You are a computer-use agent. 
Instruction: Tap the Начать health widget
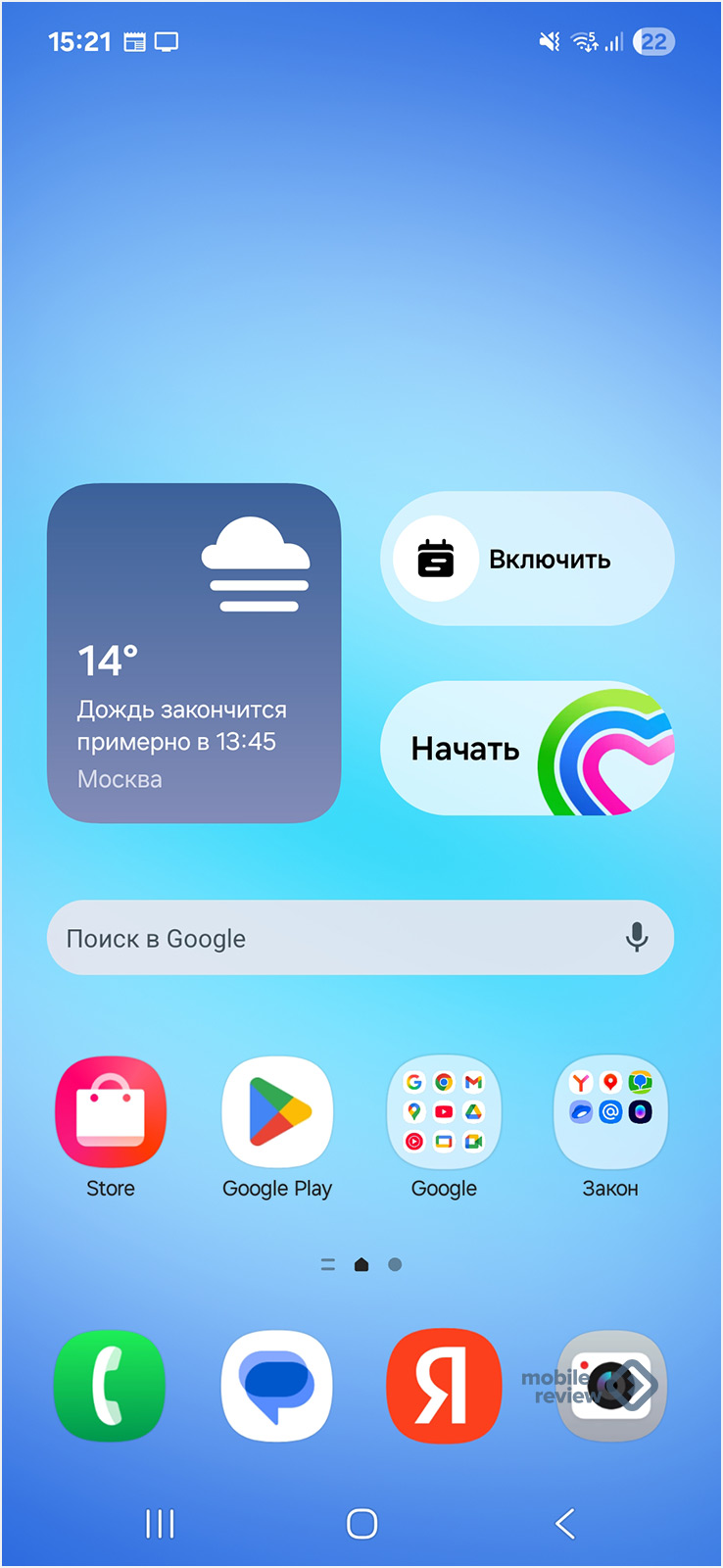pyautogui.click(x=527, y=749)
